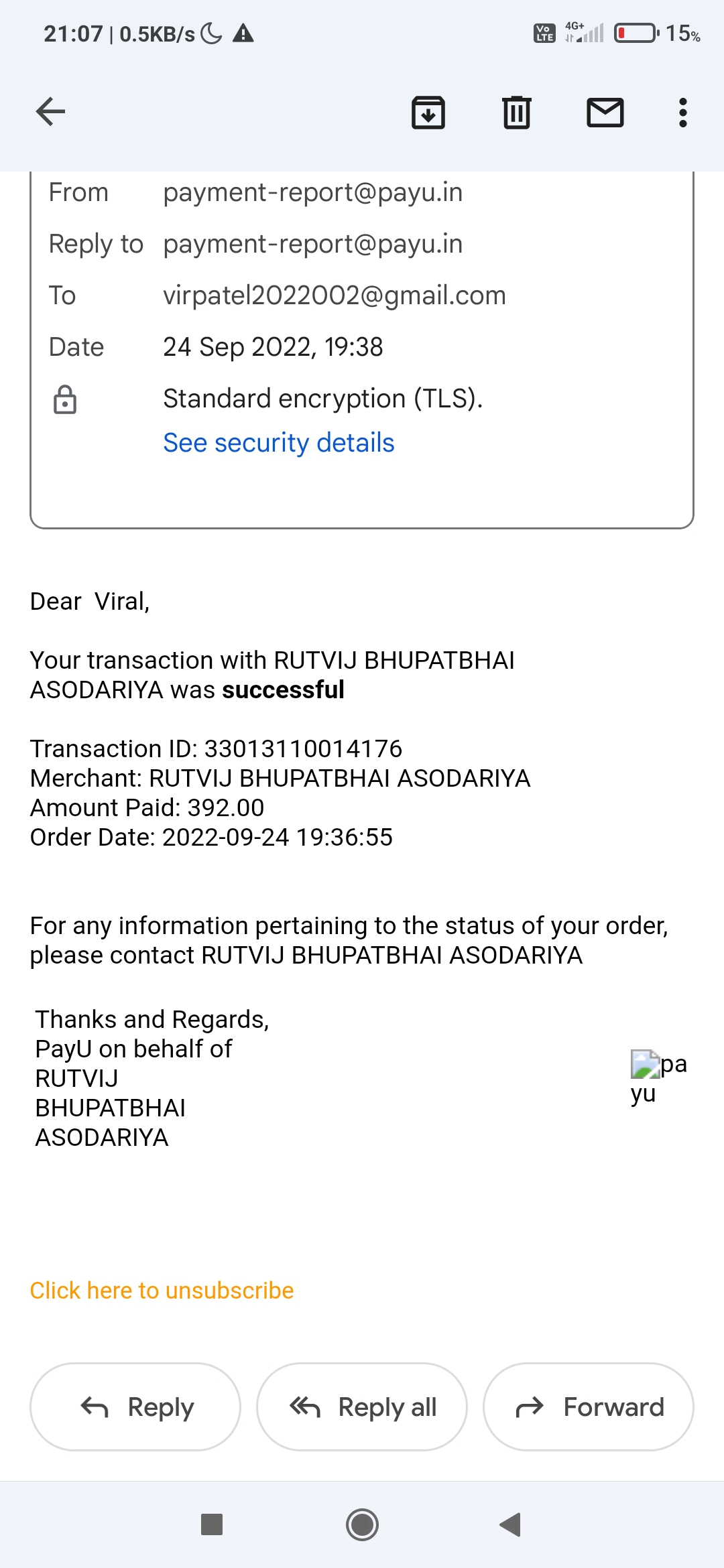Go to the system home screen

pyautogui.click(x=362, y=1525)
